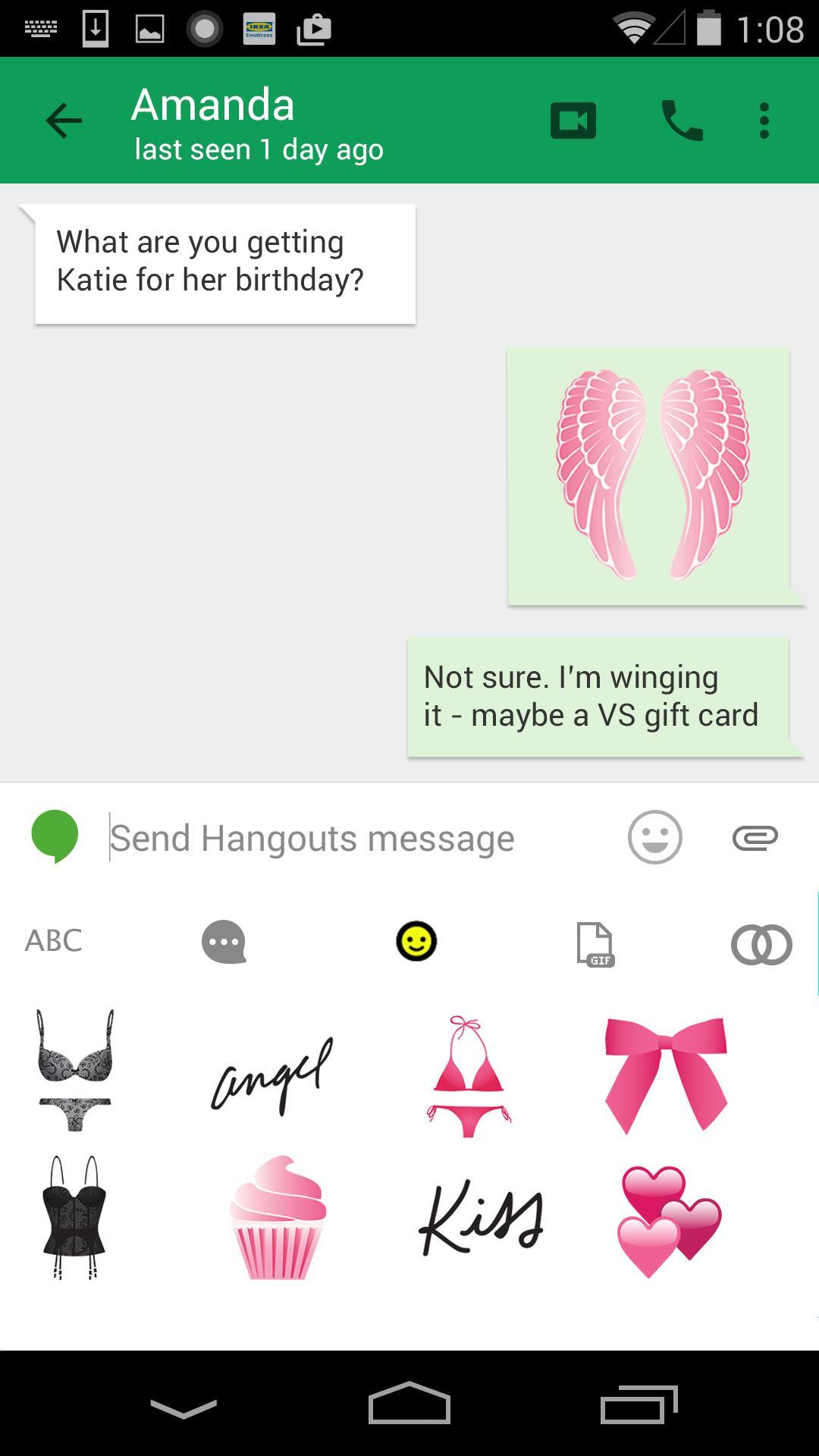This screenshot has height=1456, width=819.
Task: Hide the keyboard with the down arrow
Action: [184, 1407]
